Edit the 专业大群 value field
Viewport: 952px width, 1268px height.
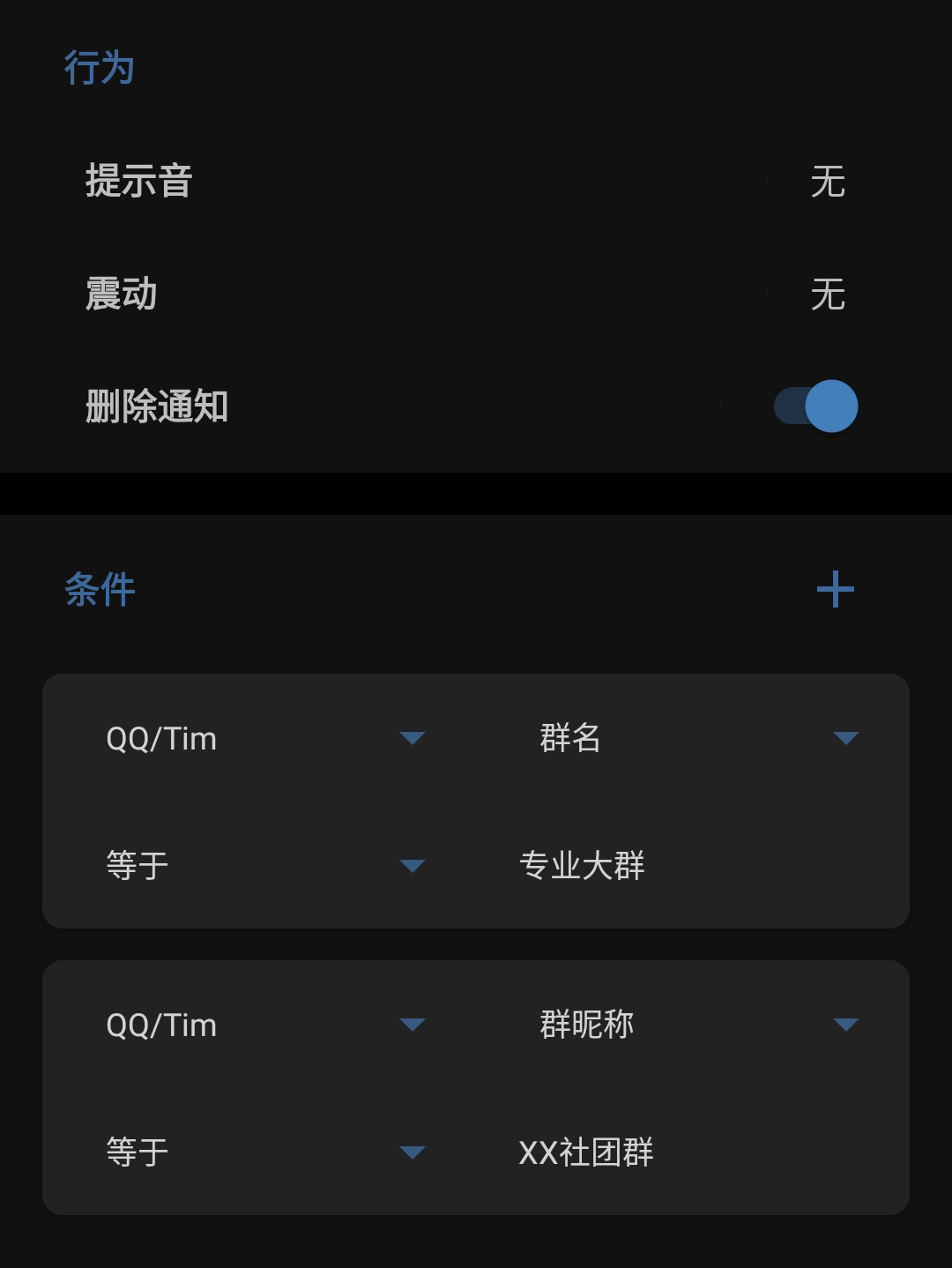point(688,865)
